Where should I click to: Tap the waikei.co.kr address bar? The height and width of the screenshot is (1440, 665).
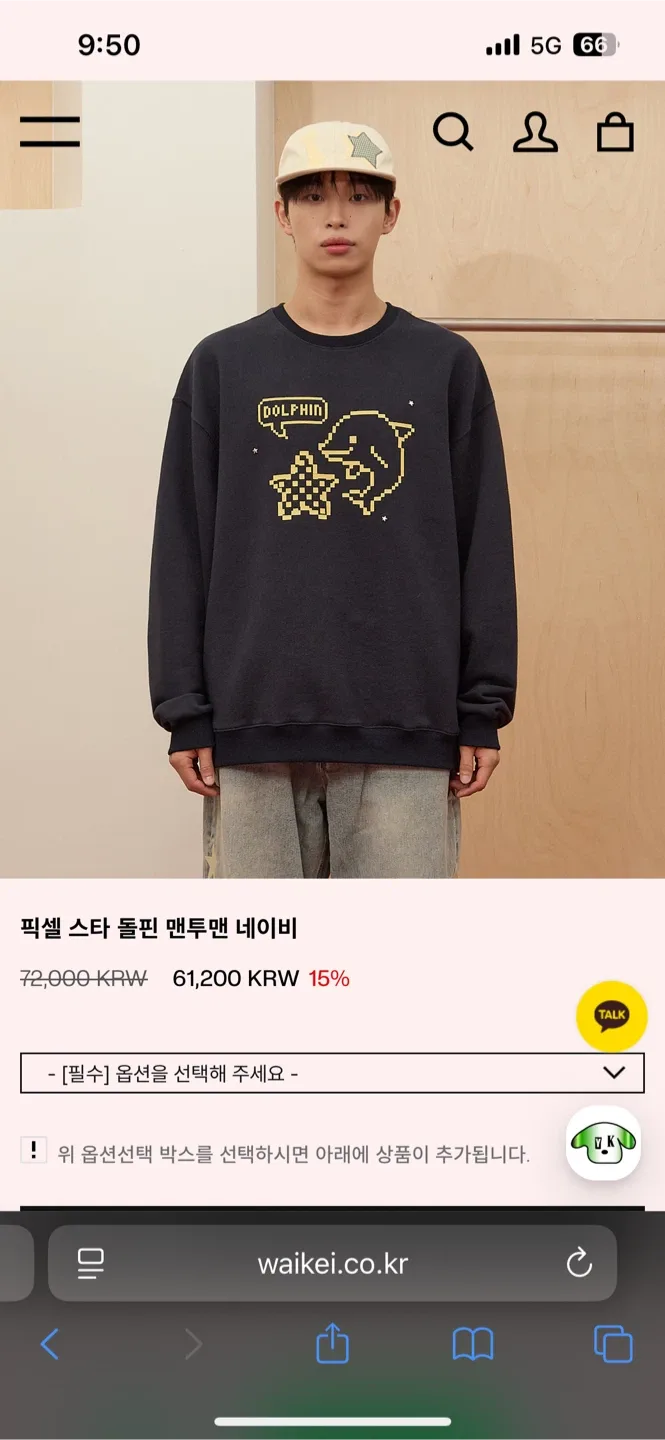click(332, 1263)
